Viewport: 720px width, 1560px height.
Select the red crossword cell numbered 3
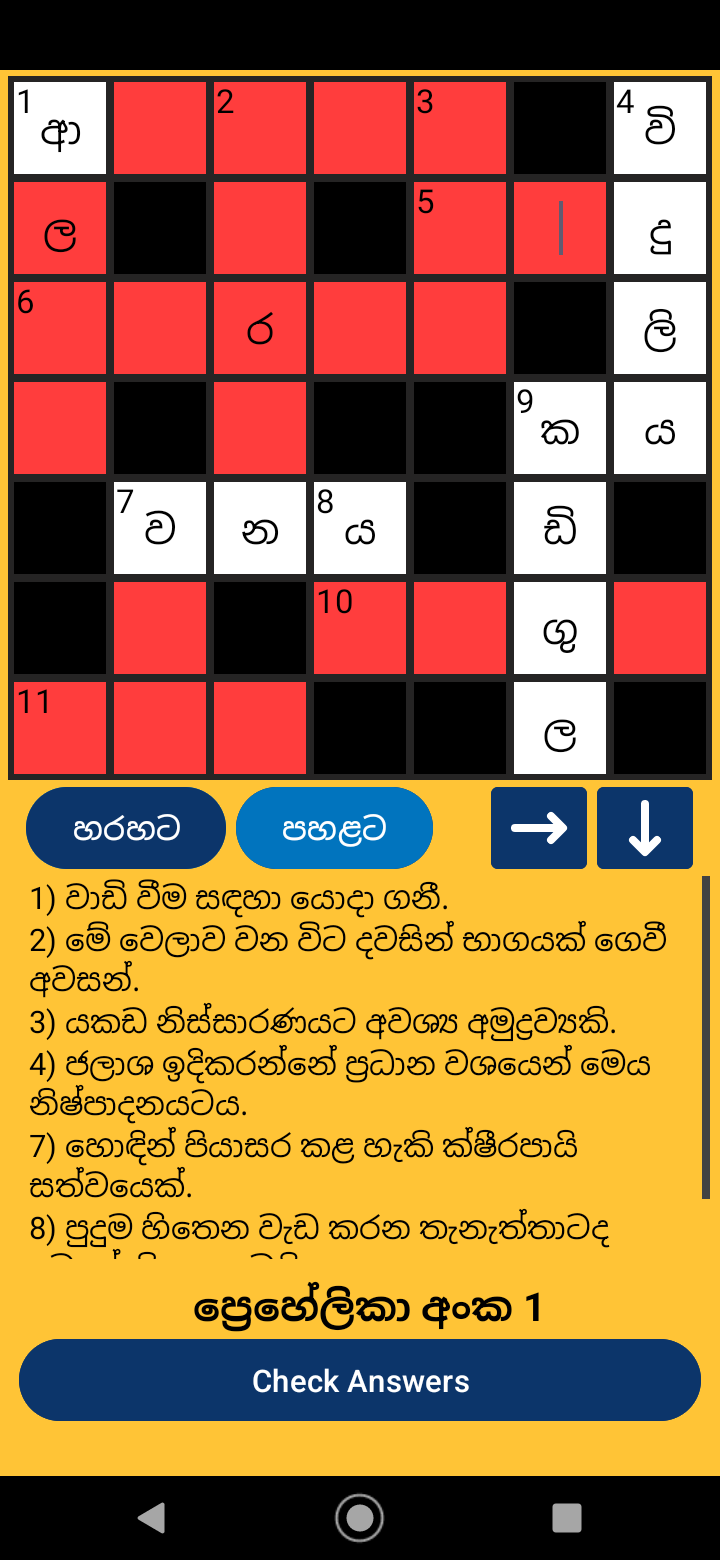pyautogui.click(x=460, y=128)
